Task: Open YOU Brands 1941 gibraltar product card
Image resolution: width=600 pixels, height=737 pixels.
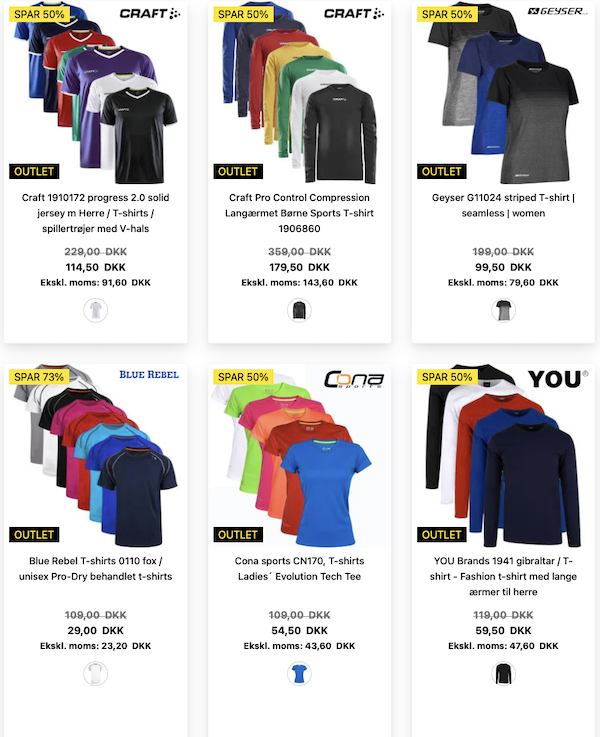Action: [x=503, y=575]
